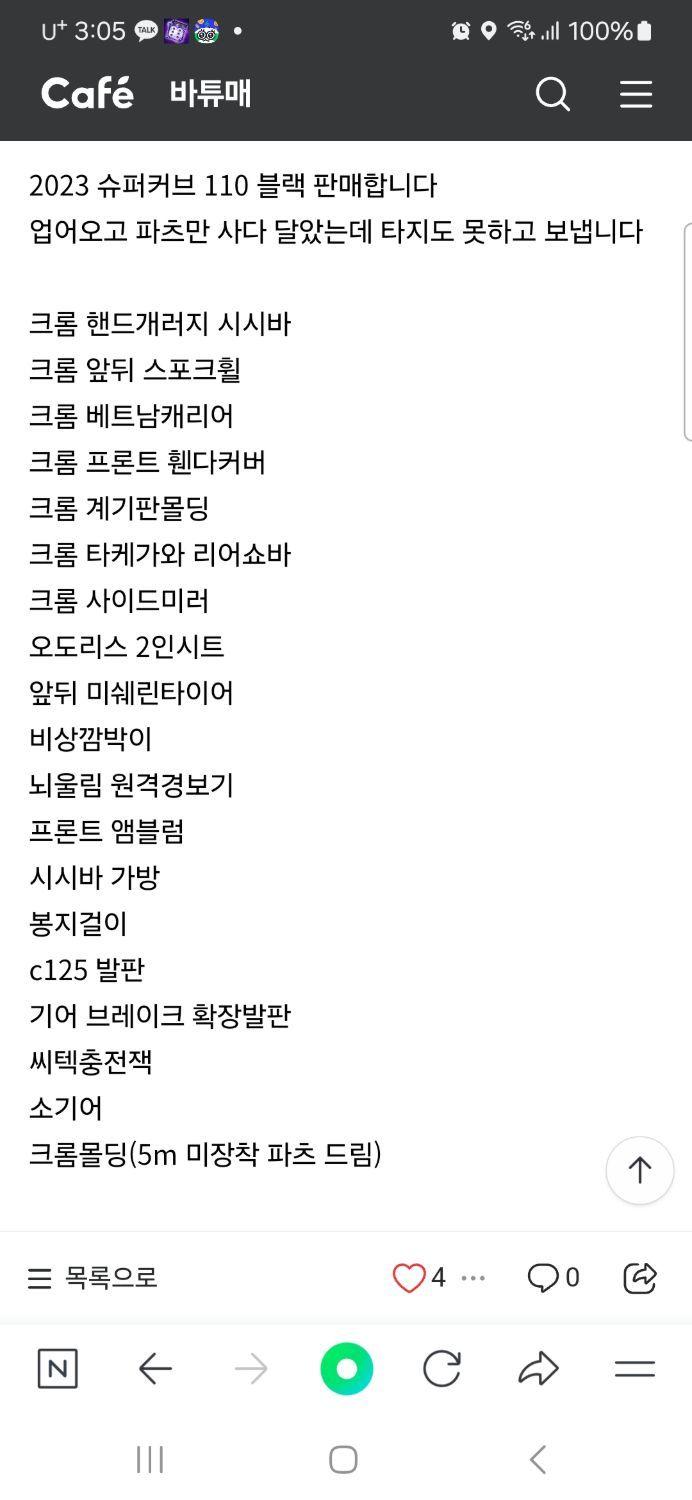This screenshot has width=692, height=1500.
Task: Go back using the browser back arrow
Action: point(154,1369)
